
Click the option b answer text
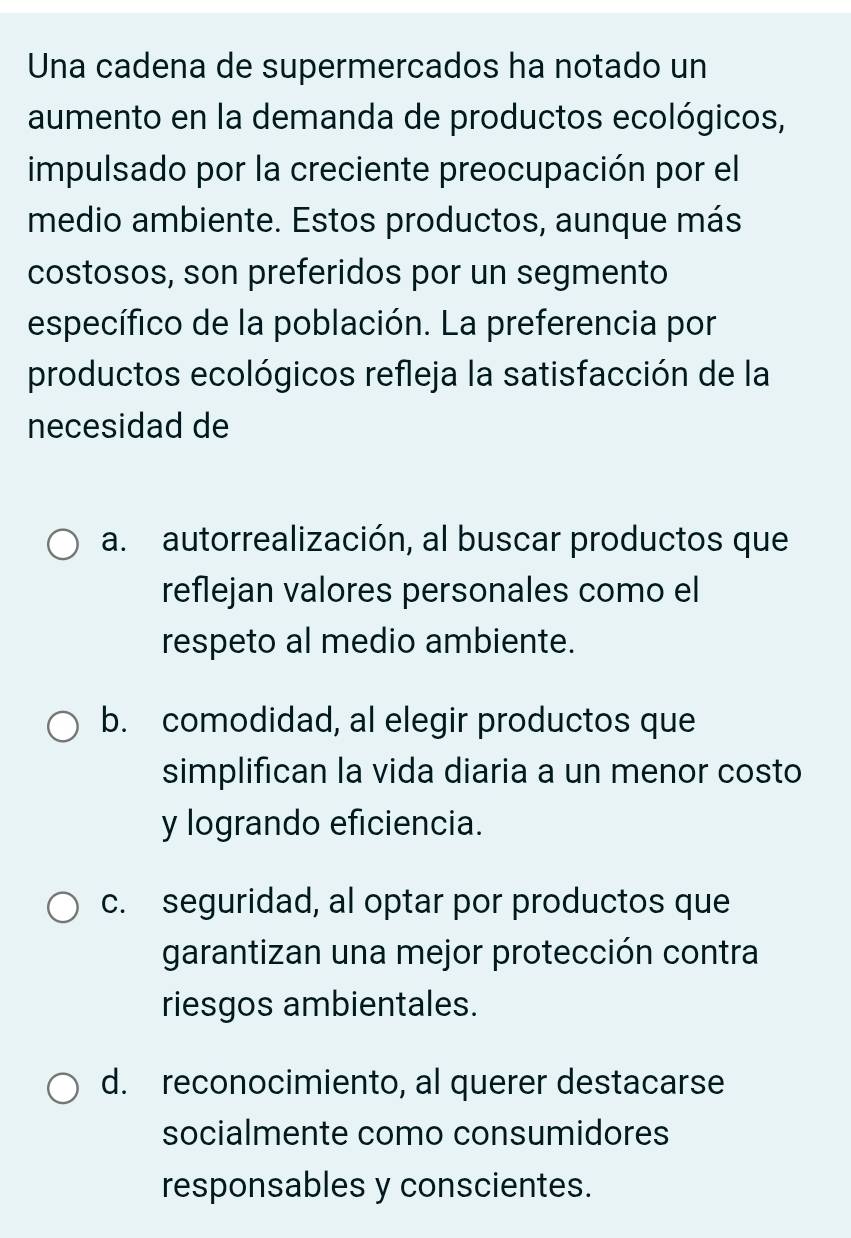coord(450,770)
